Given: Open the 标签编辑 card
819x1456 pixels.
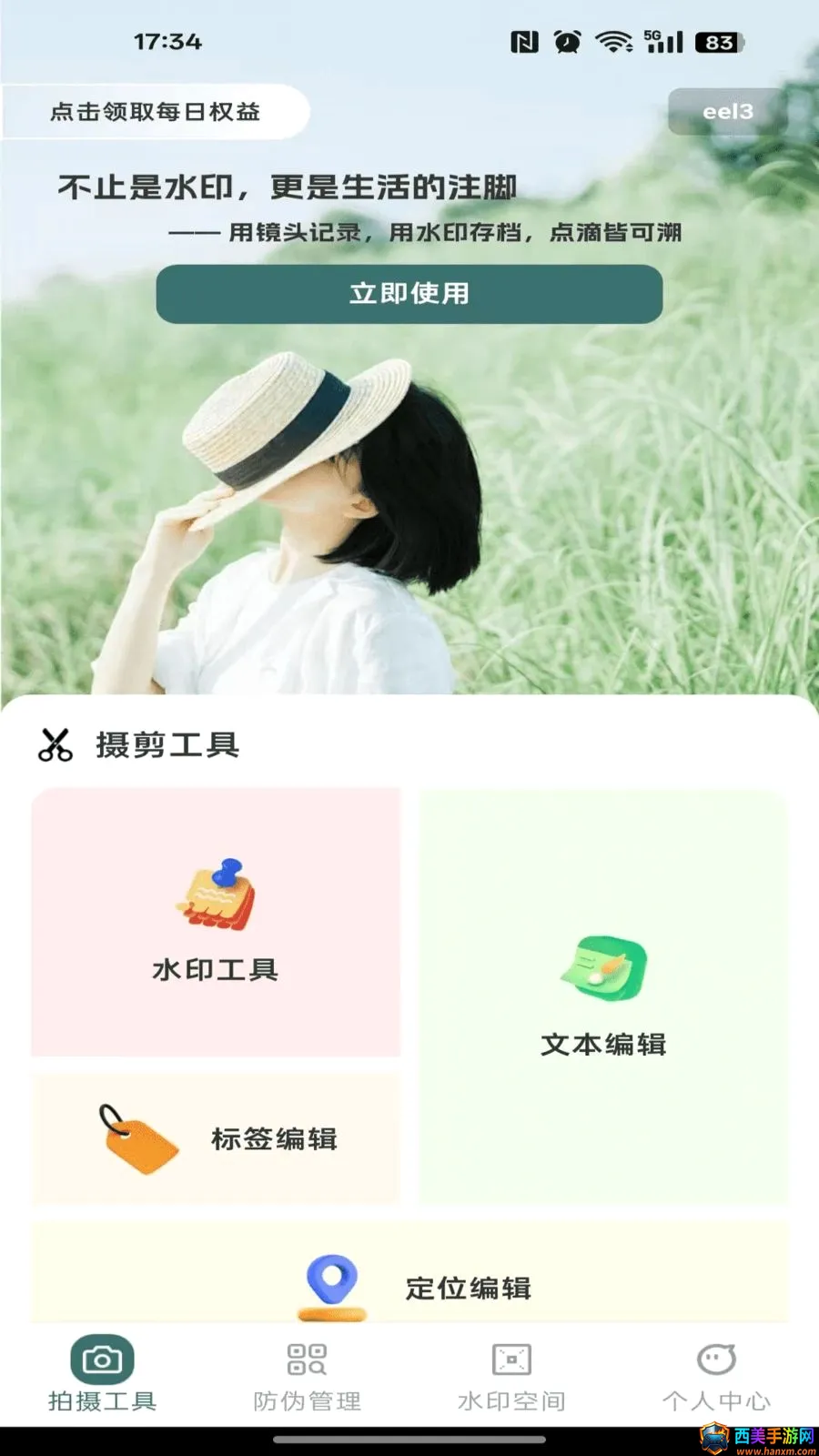Looking at the screenshot, I should click(216, 1138).
